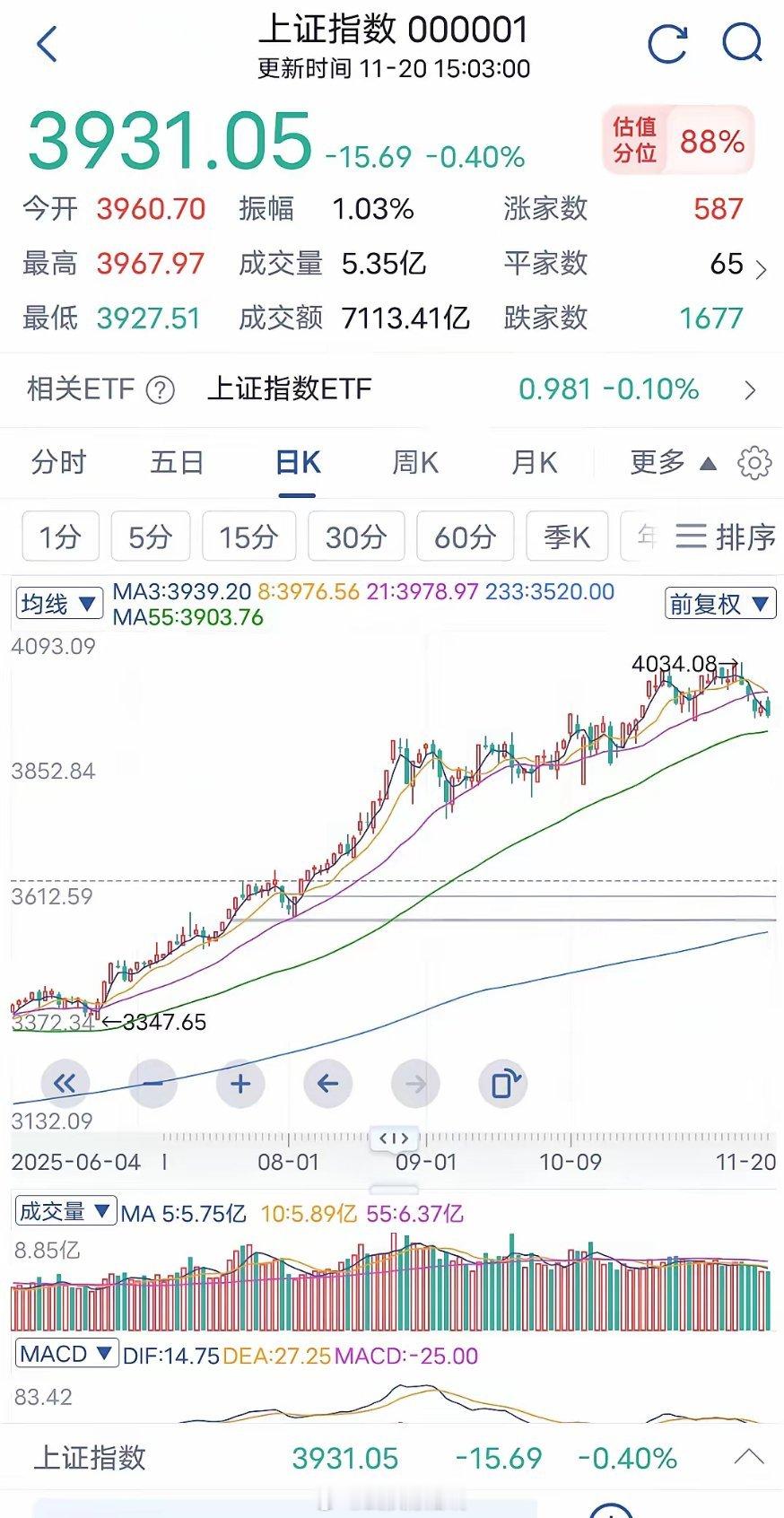Zoom in on the candlestick chart
This screenshot has height=1518, width=784.
[x=240, y=1083]
